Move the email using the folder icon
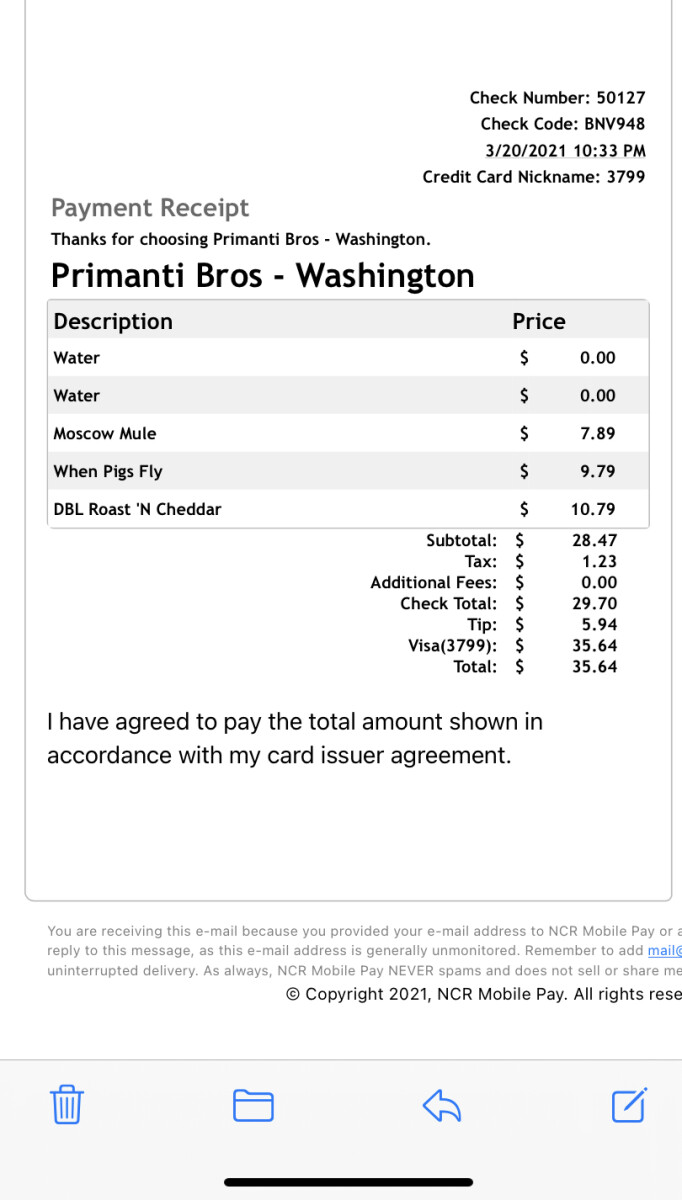Viewport: 682px width, 1200px height. [253, 1105]
